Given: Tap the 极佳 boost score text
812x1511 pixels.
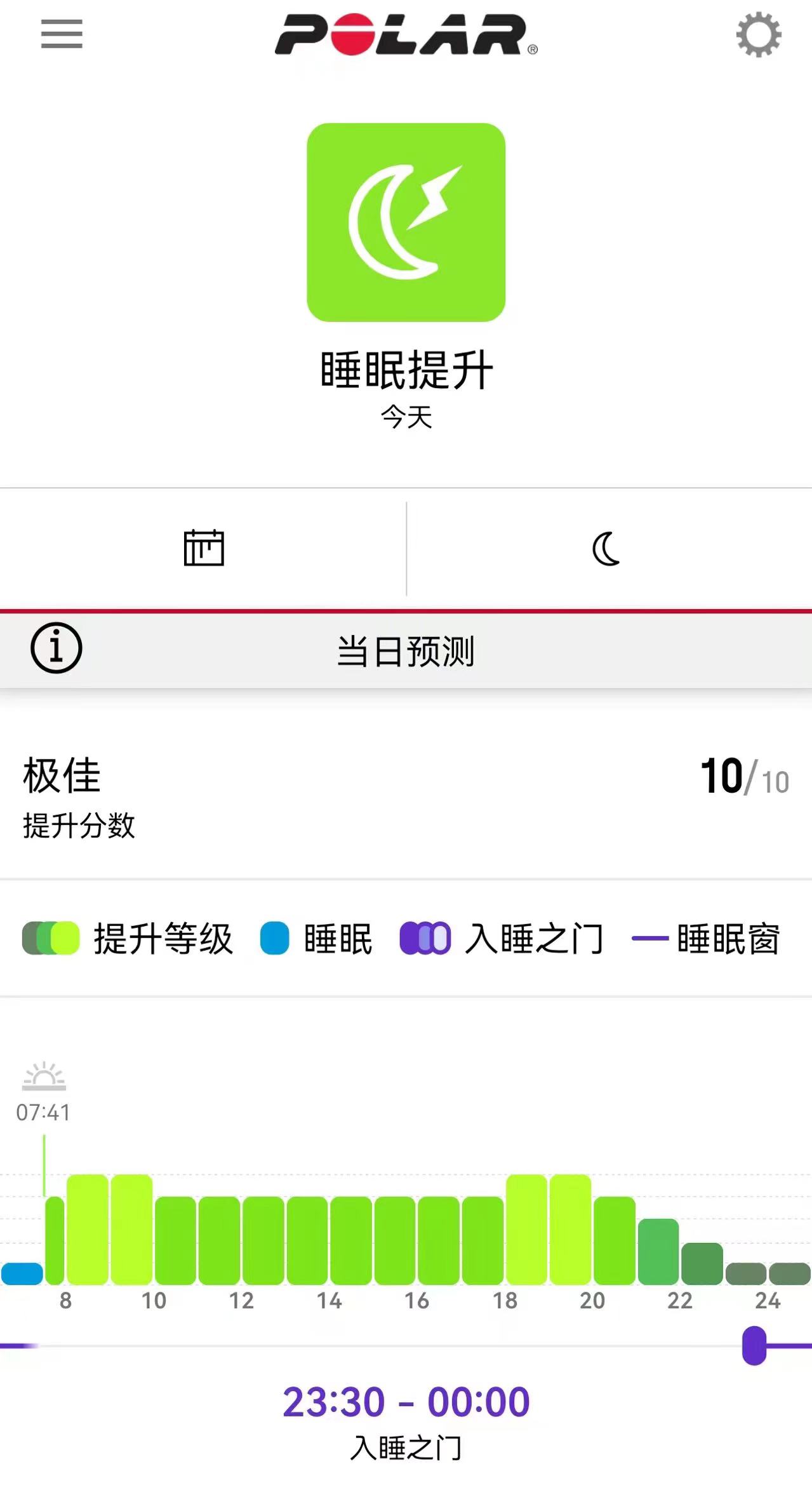Looking at the screenshot, I should tap(61, 775).
